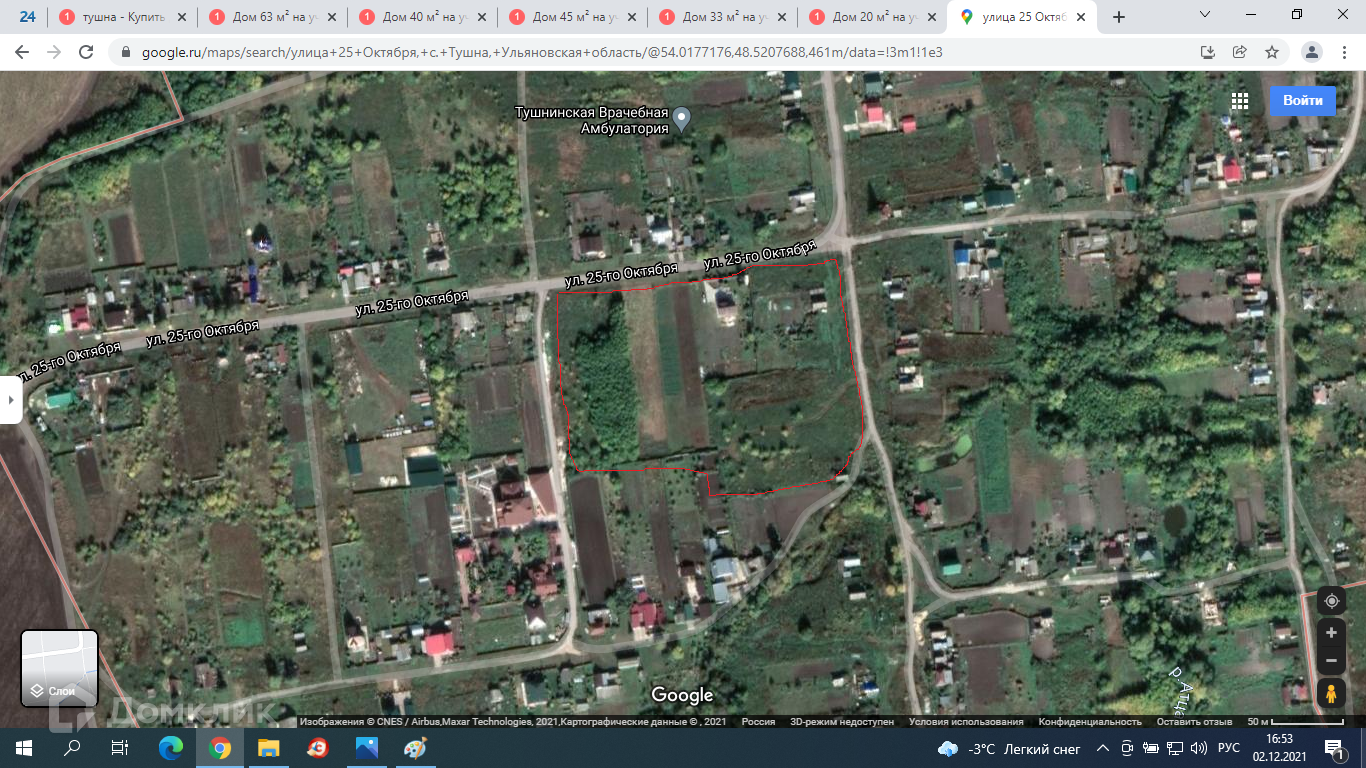Go back in browser history
Viewport: 1366px width, 768px height.
click(22, 52)
